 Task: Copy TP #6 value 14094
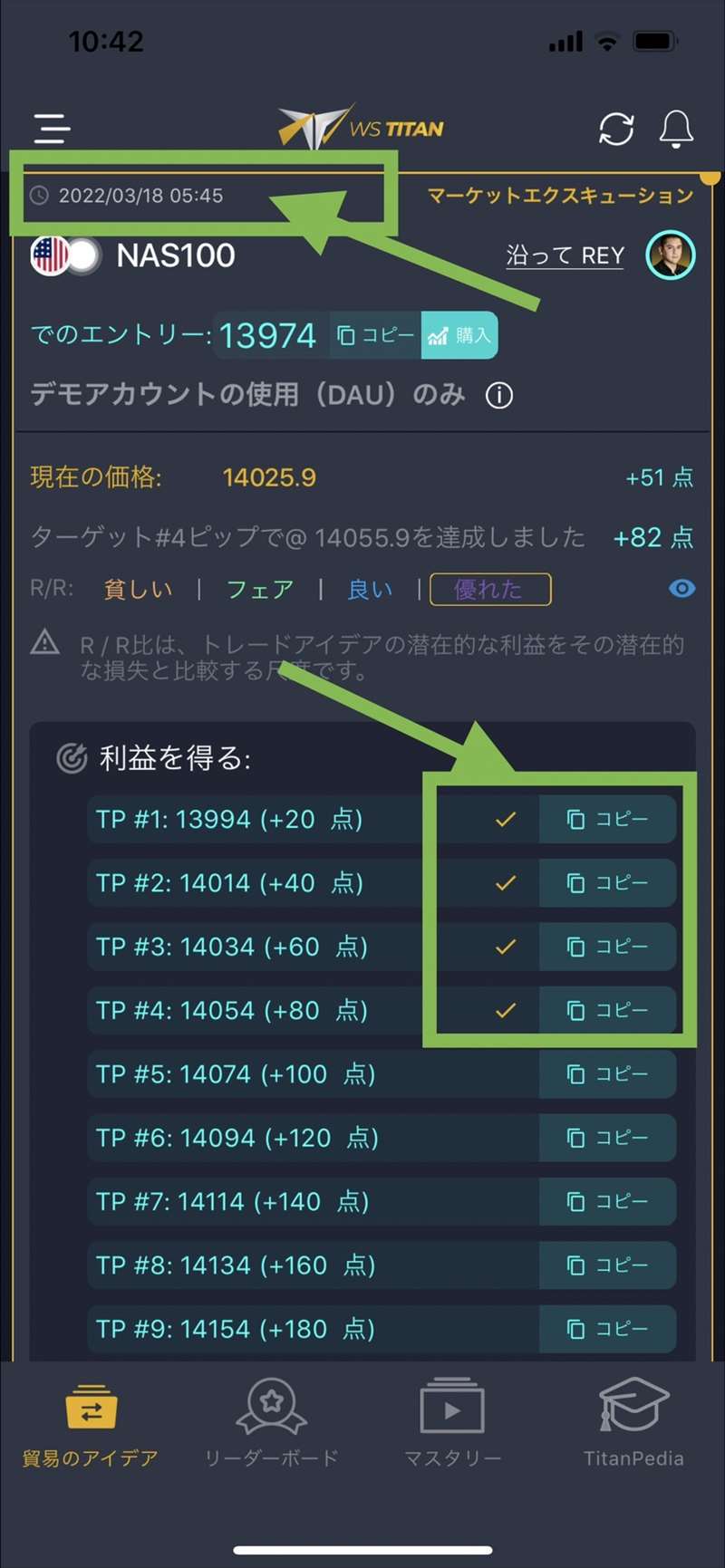coord(607,1138)
